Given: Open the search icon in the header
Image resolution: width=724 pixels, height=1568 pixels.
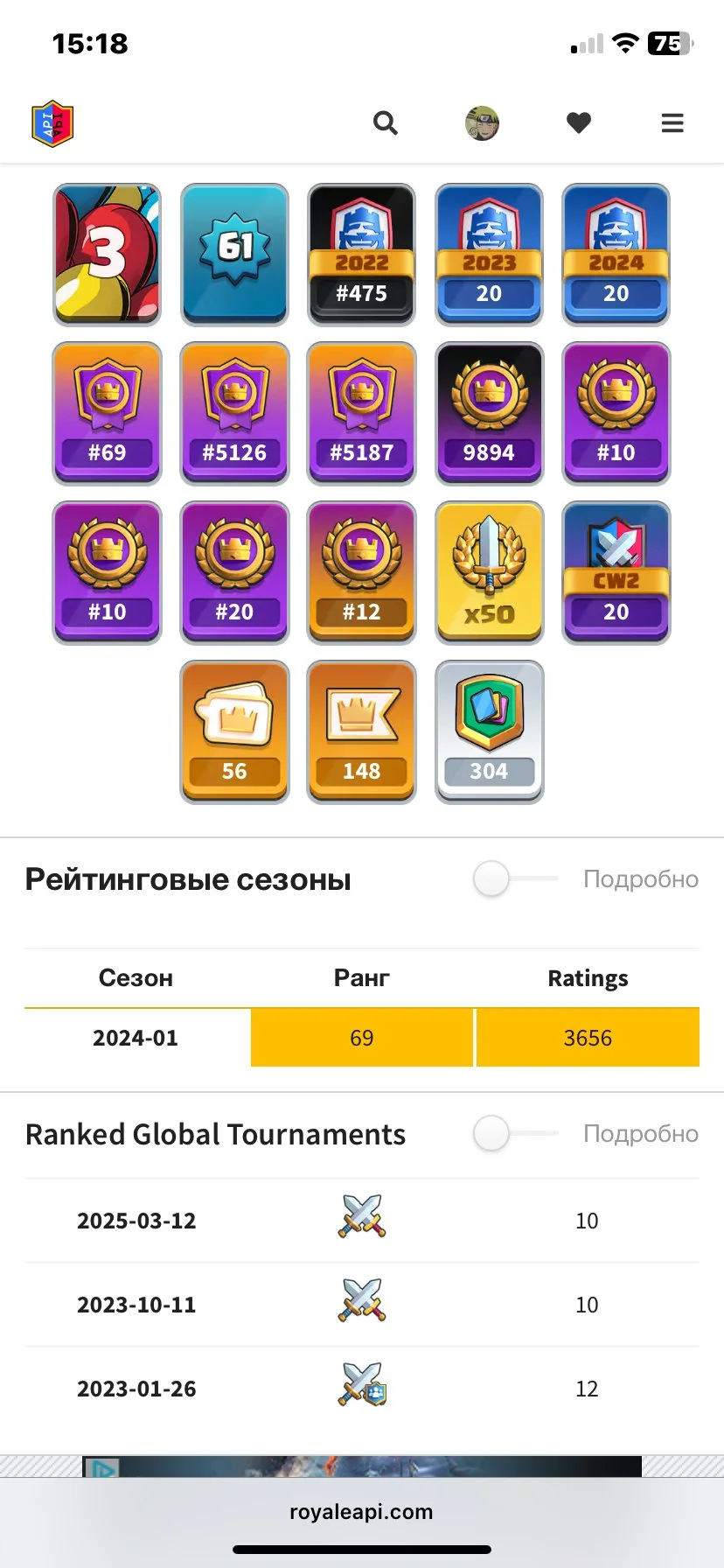Looking at the screenshot, I should (x=386, y=123).
